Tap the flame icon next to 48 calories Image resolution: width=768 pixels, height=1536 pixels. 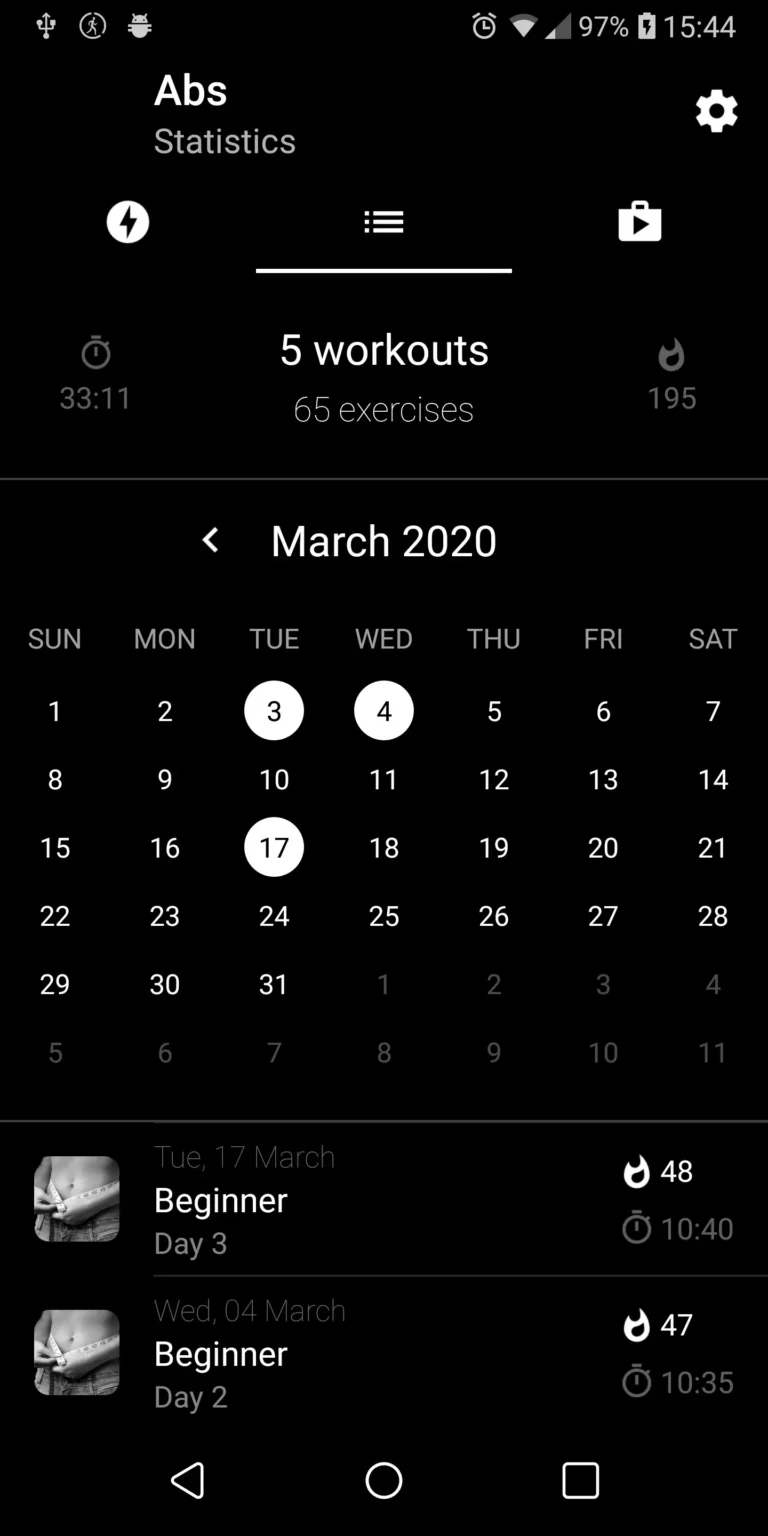click(x=637, y=1171)
